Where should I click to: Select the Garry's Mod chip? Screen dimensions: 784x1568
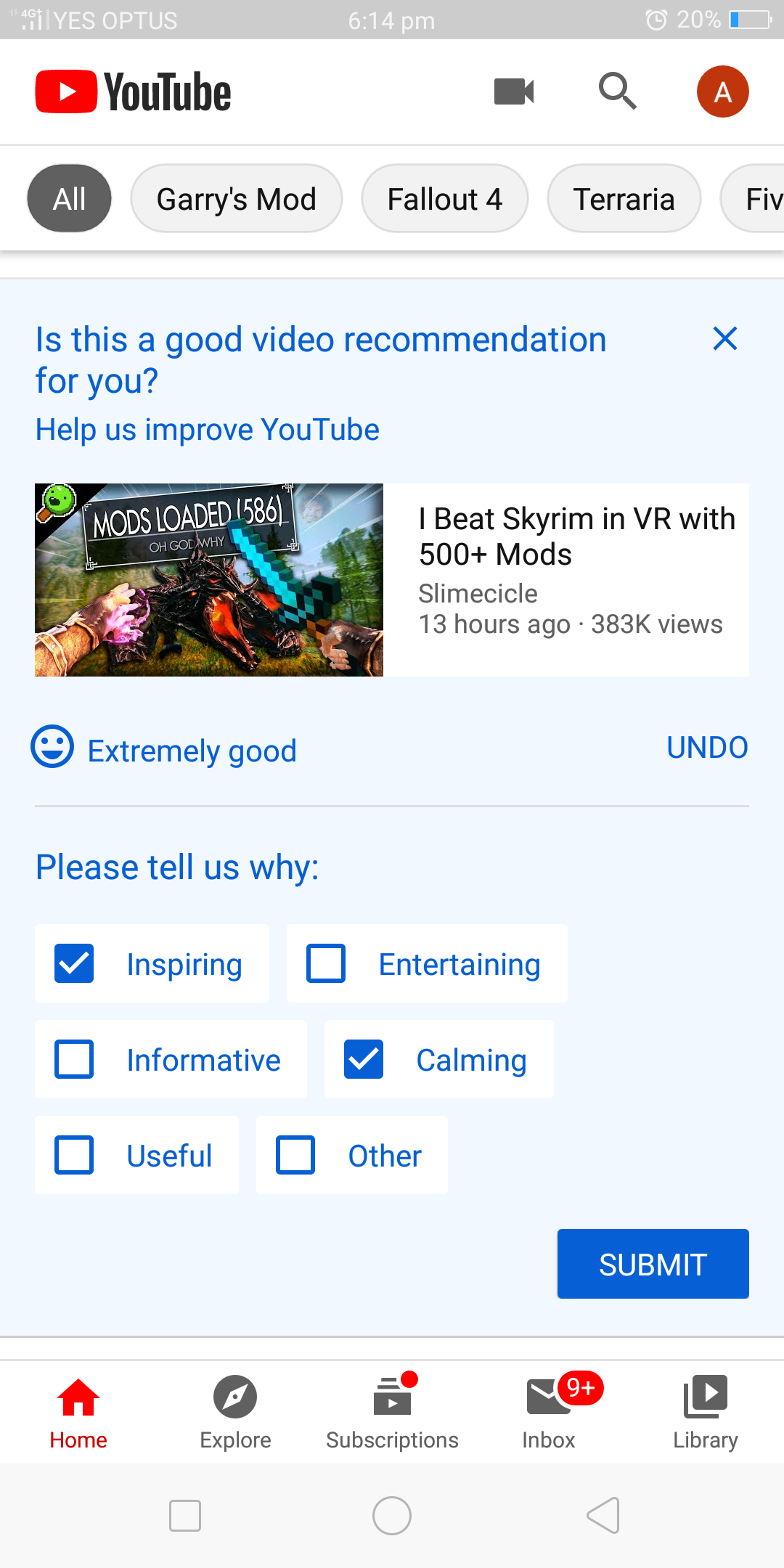click(x=236, y=199)
